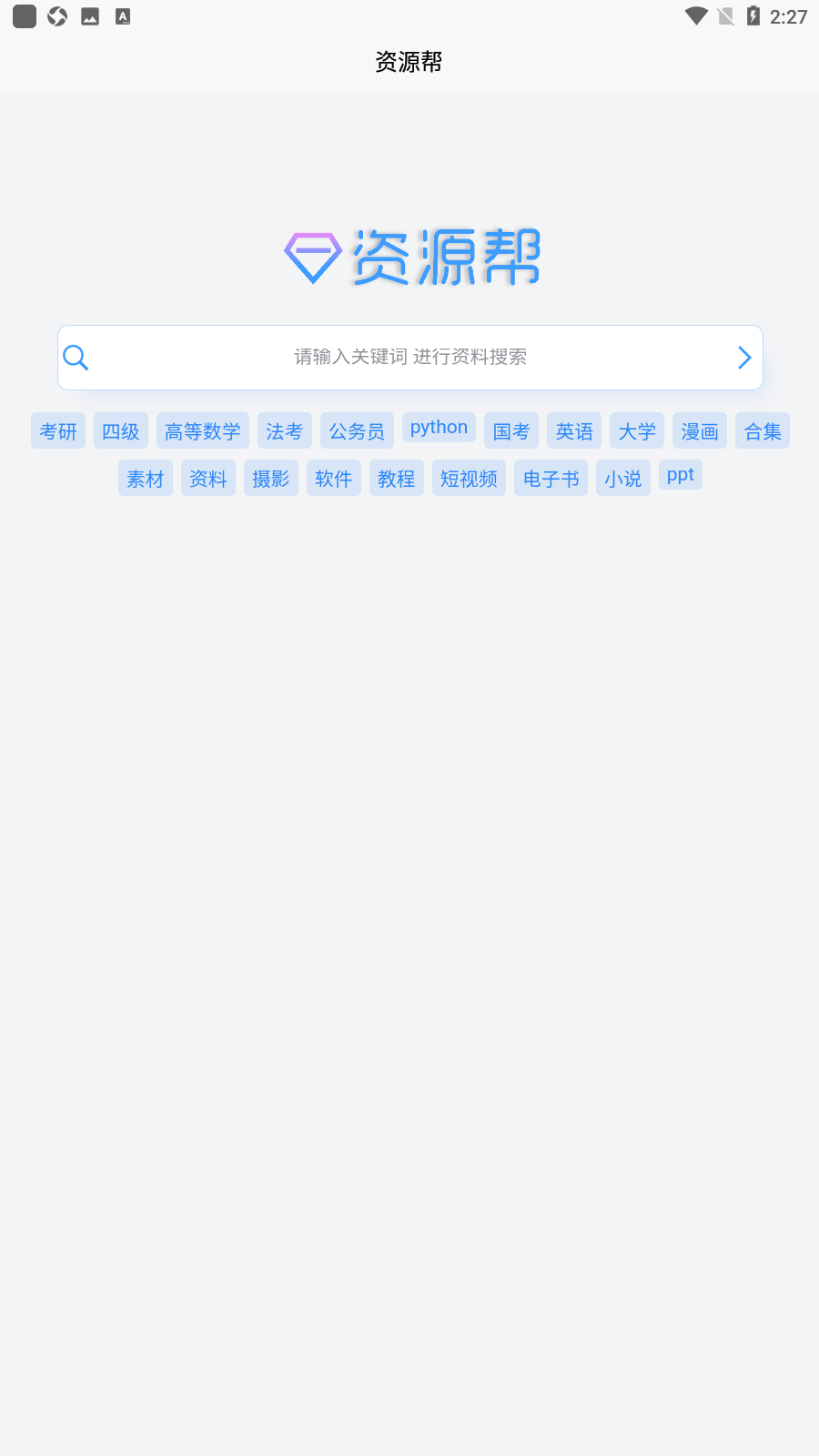Screen dimensions: 819x1456
Task: Click the diamond logo above the search bar
Action: point(312,258)
